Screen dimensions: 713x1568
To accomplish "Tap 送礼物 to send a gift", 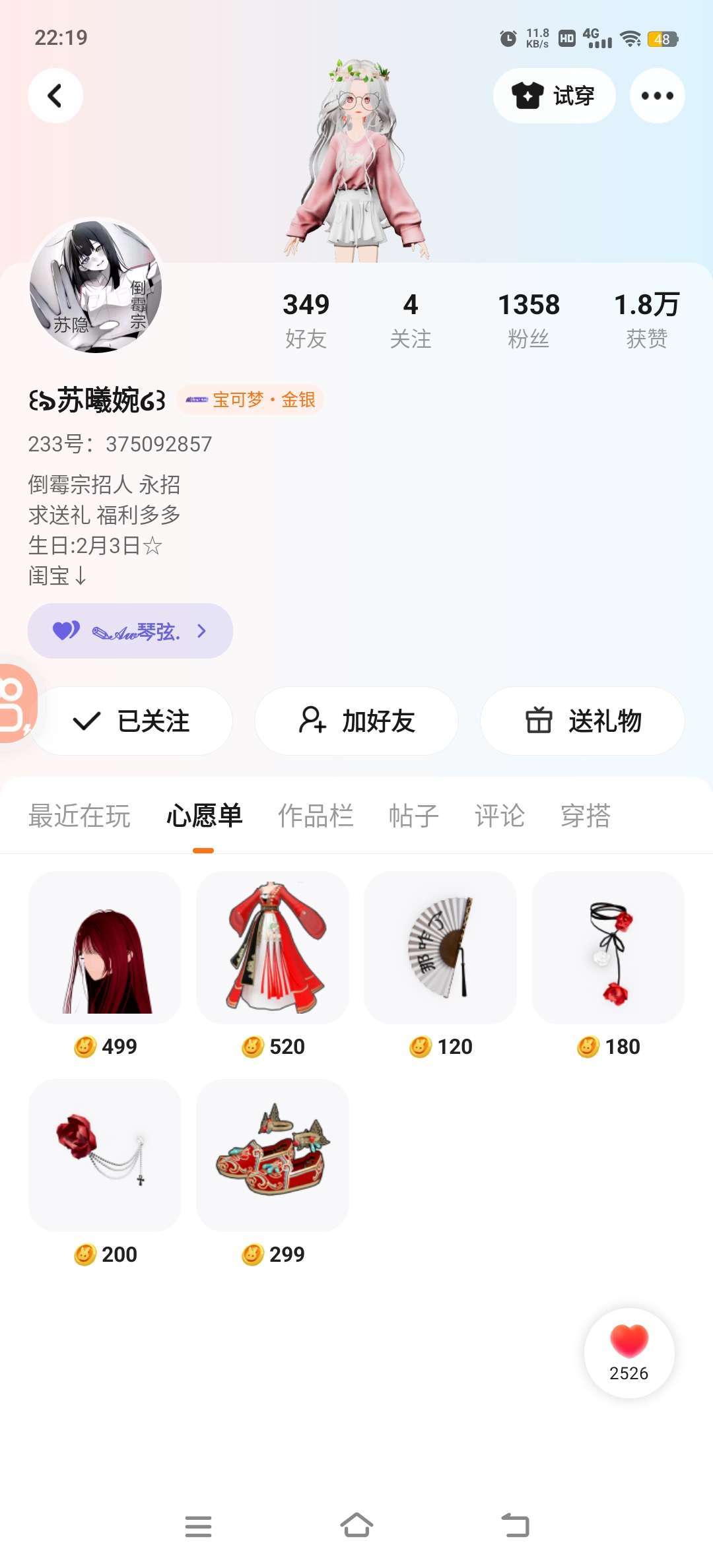I will pyautogui.click(x=582, y=721).
